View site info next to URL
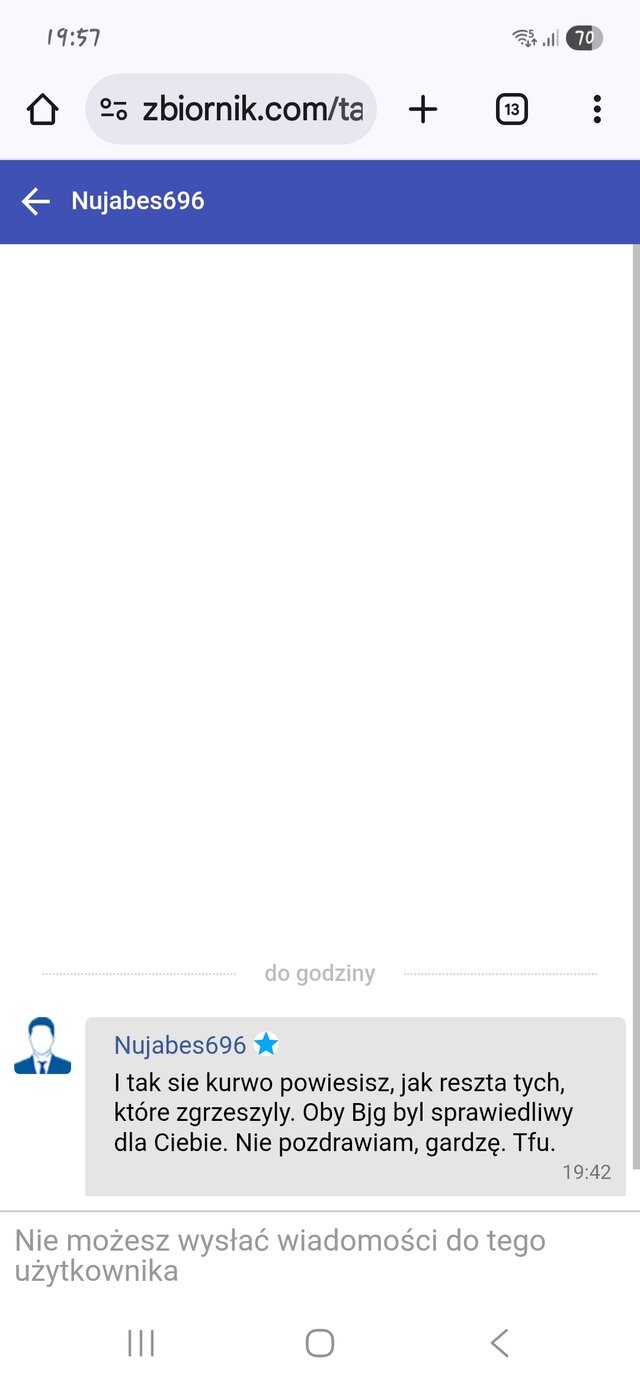The image size is (640, 1387). pos(114,109)
